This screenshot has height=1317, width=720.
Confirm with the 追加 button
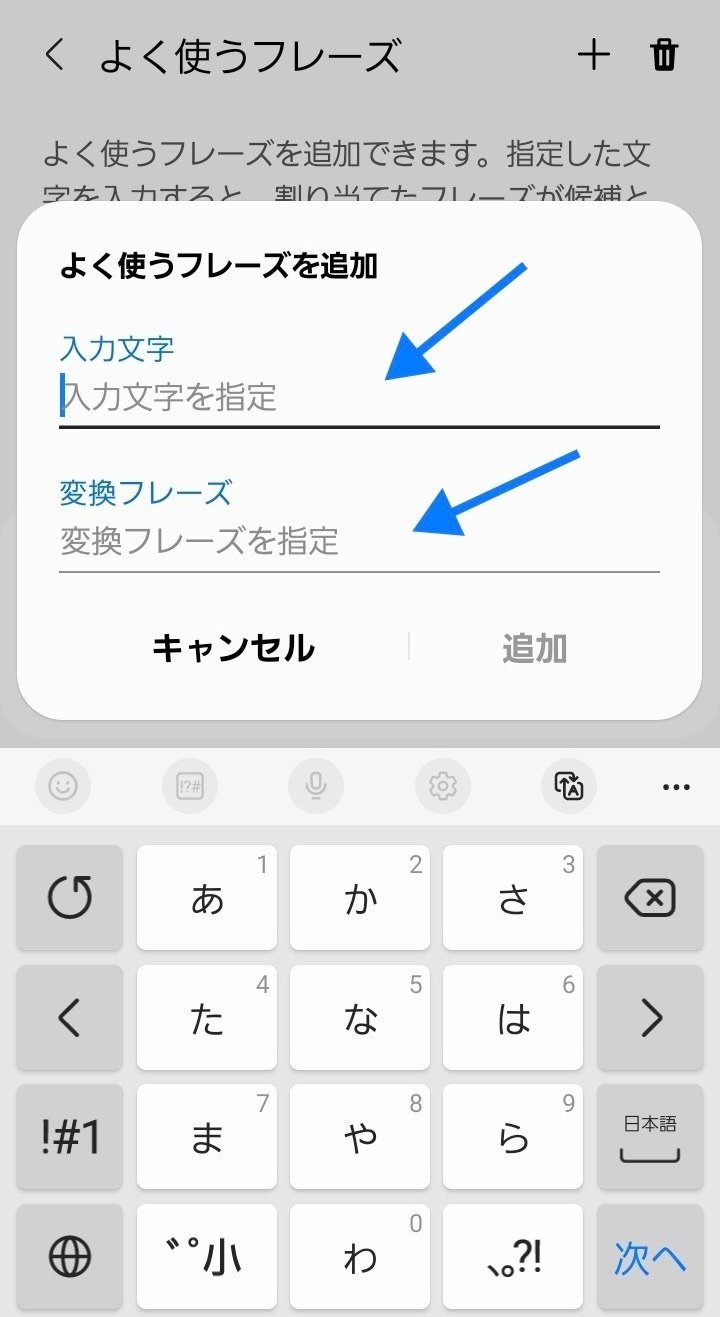534,648
